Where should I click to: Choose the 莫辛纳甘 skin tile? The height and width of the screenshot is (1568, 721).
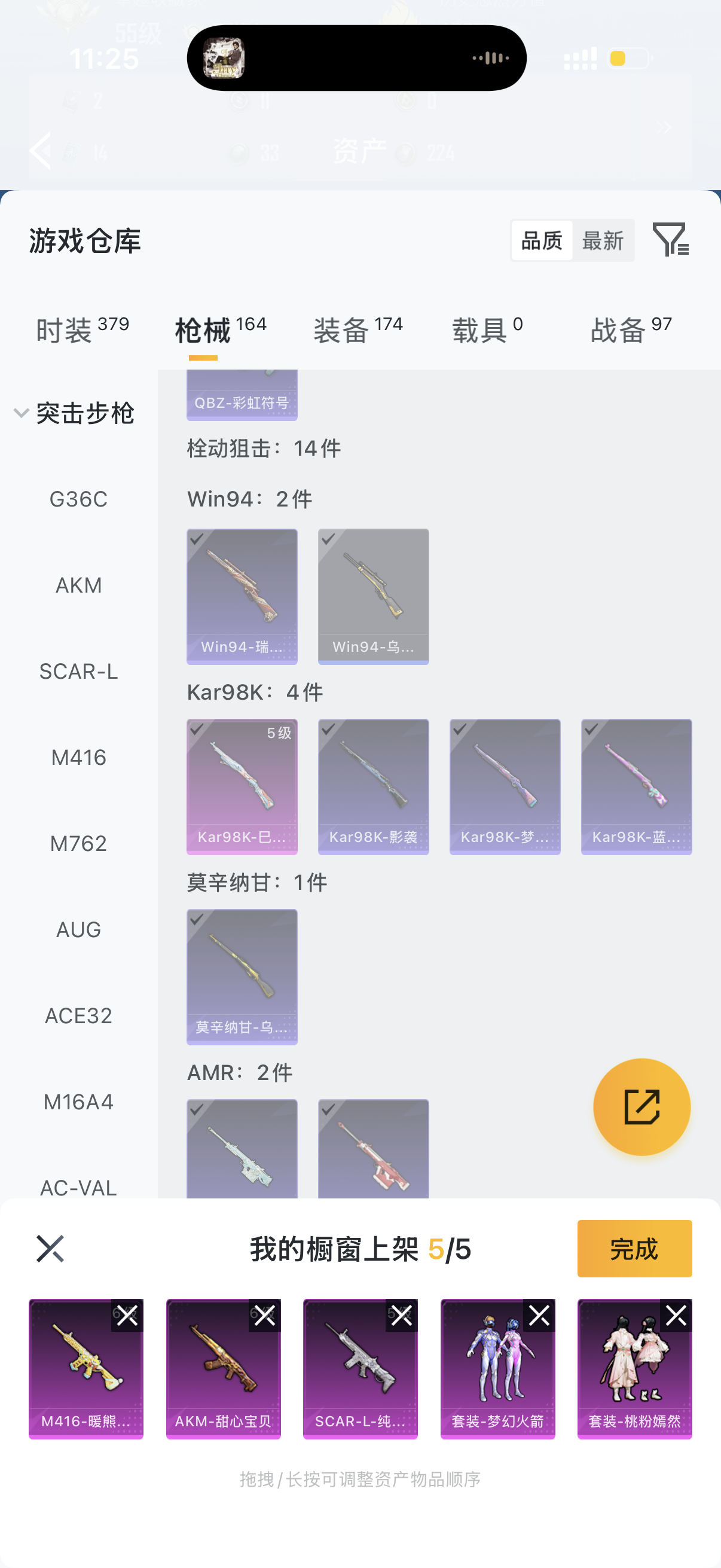(242, 977)
